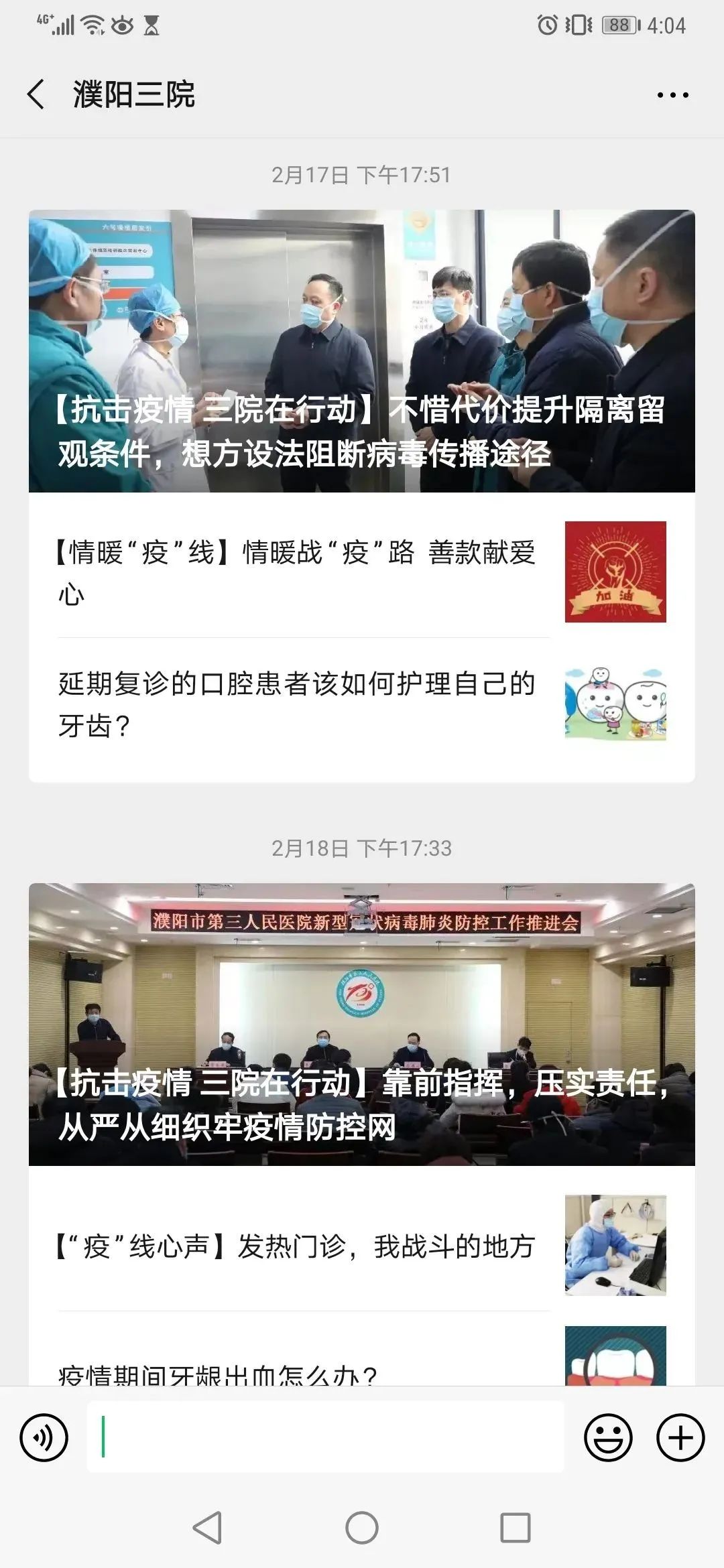Go back from 濮阳三院 chat
The width and height of the screenshot is (724, 1568).
click(36, 94)
